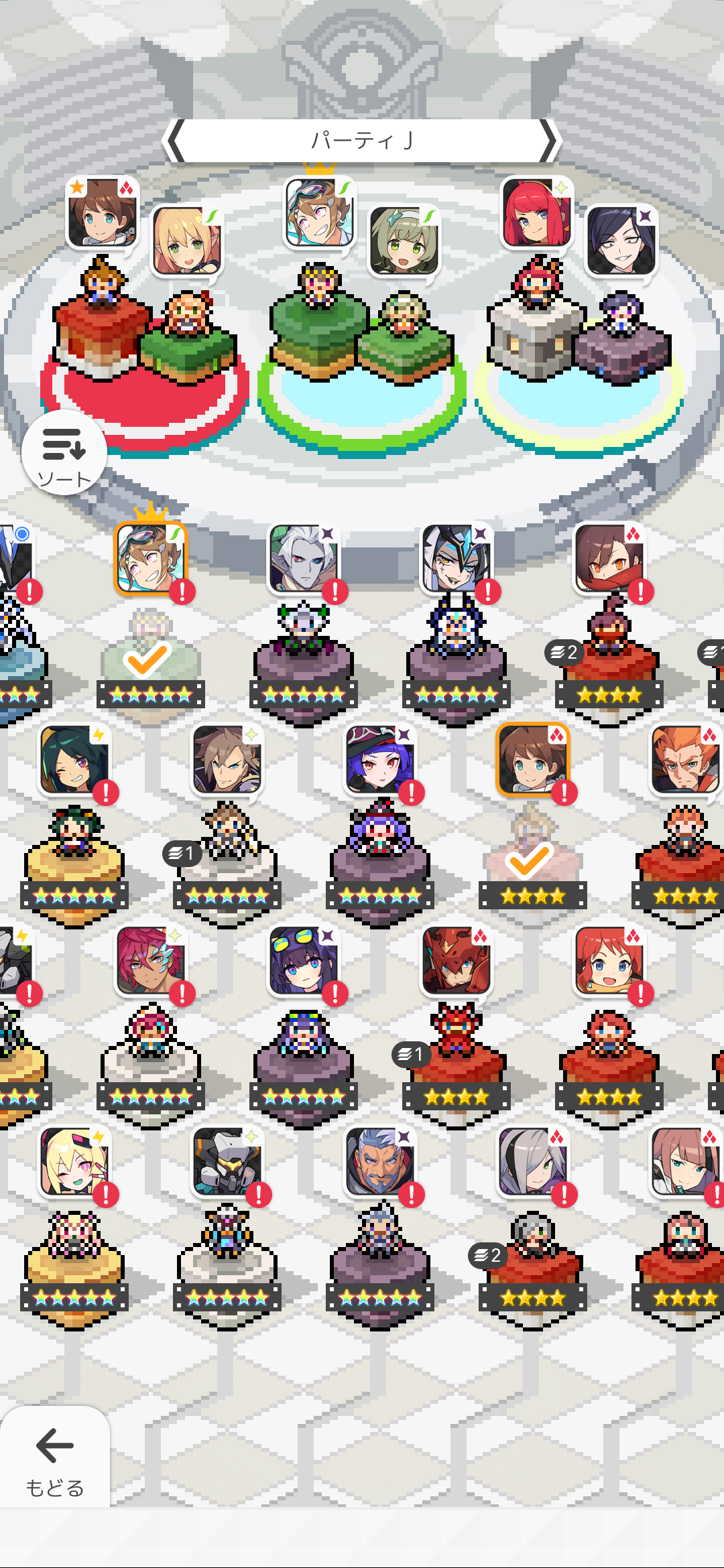The height and width of the screenshot is (1568, 724).
Task: Open the ソート sort button
Action: click(64, 454)
